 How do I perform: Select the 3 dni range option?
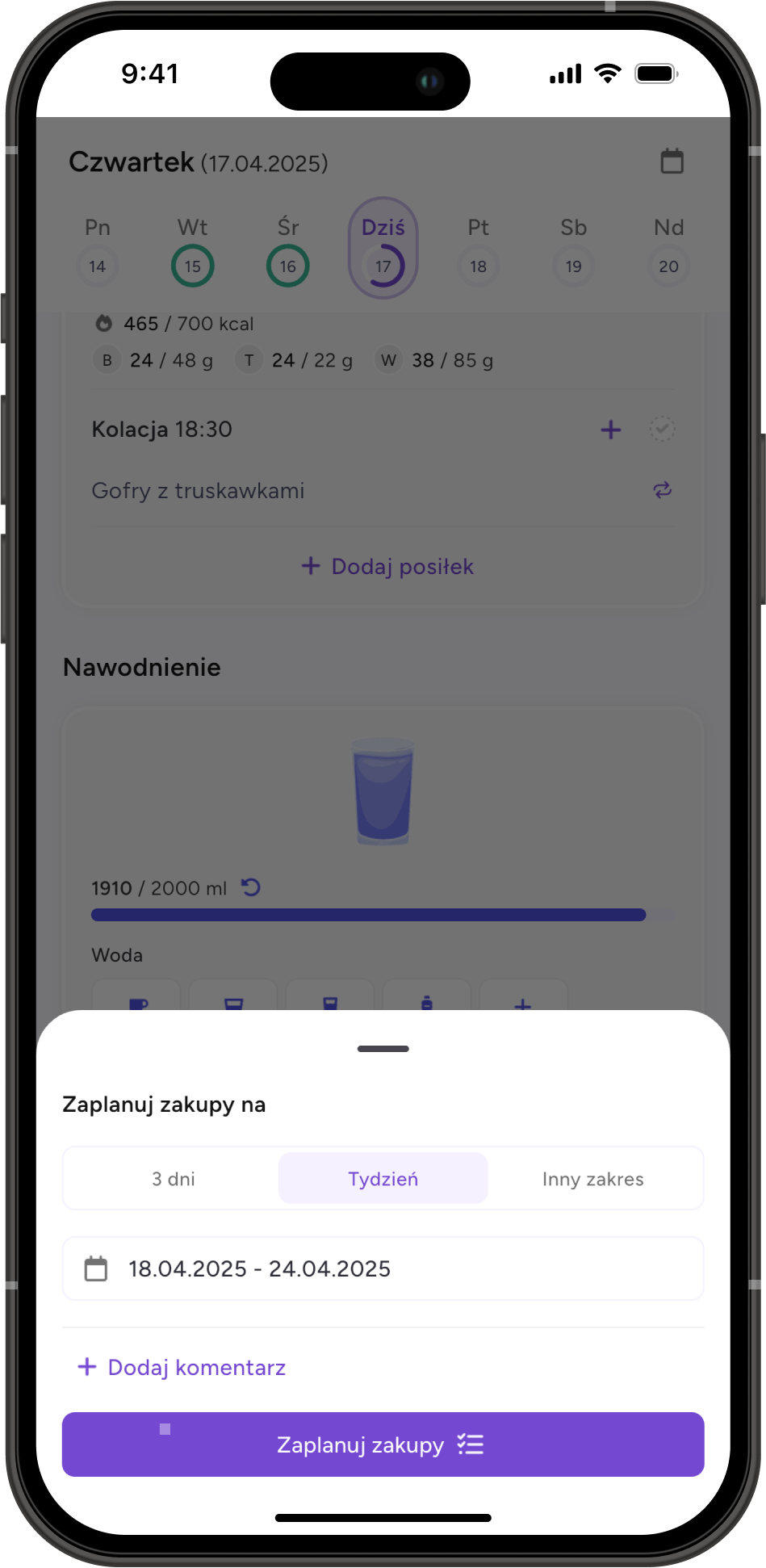(x=174, y=1179)
